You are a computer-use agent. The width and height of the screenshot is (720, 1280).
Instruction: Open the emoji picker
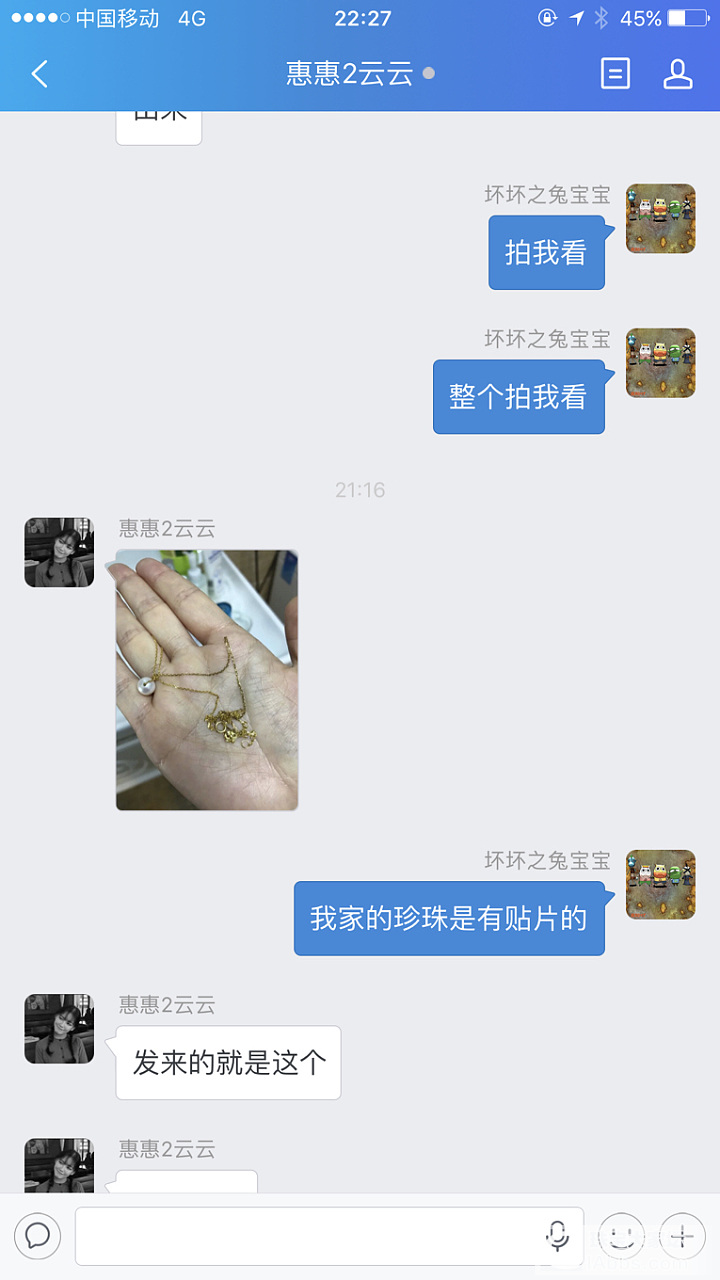[x=621, y=1236]
